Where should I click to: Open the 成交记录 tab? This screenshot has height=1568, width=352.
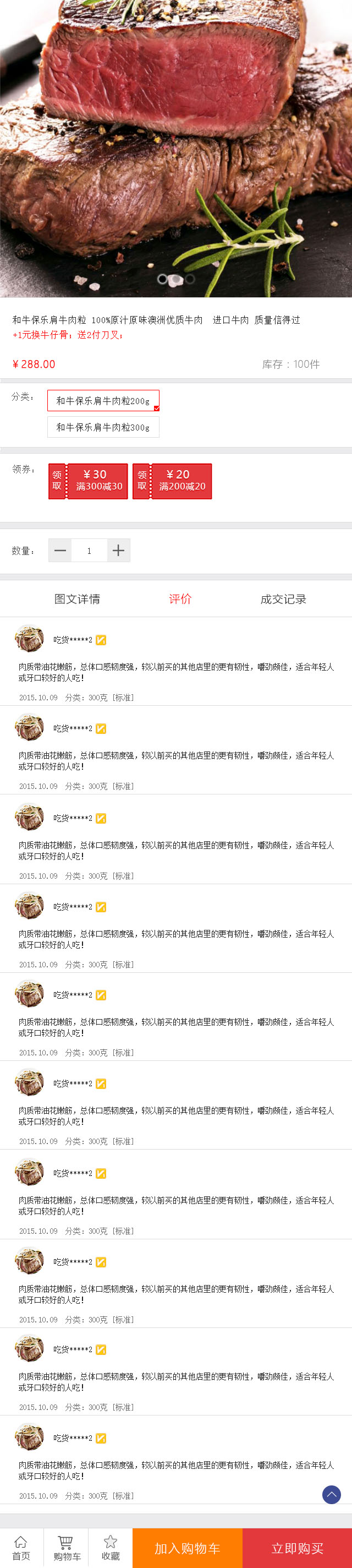click(x=283, y=599)
